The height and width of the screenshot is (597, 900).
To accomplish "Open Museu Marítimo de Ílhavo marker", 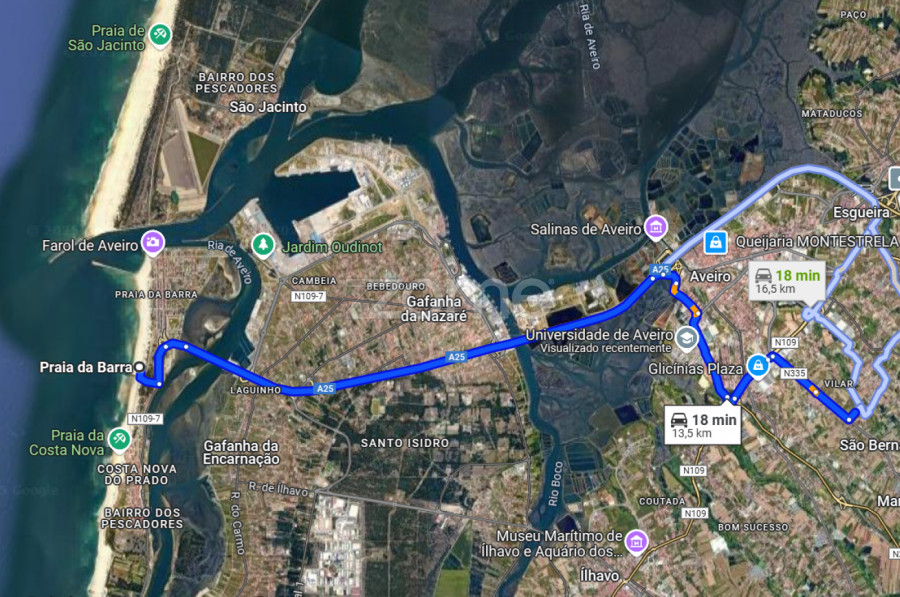I will 636,542.
